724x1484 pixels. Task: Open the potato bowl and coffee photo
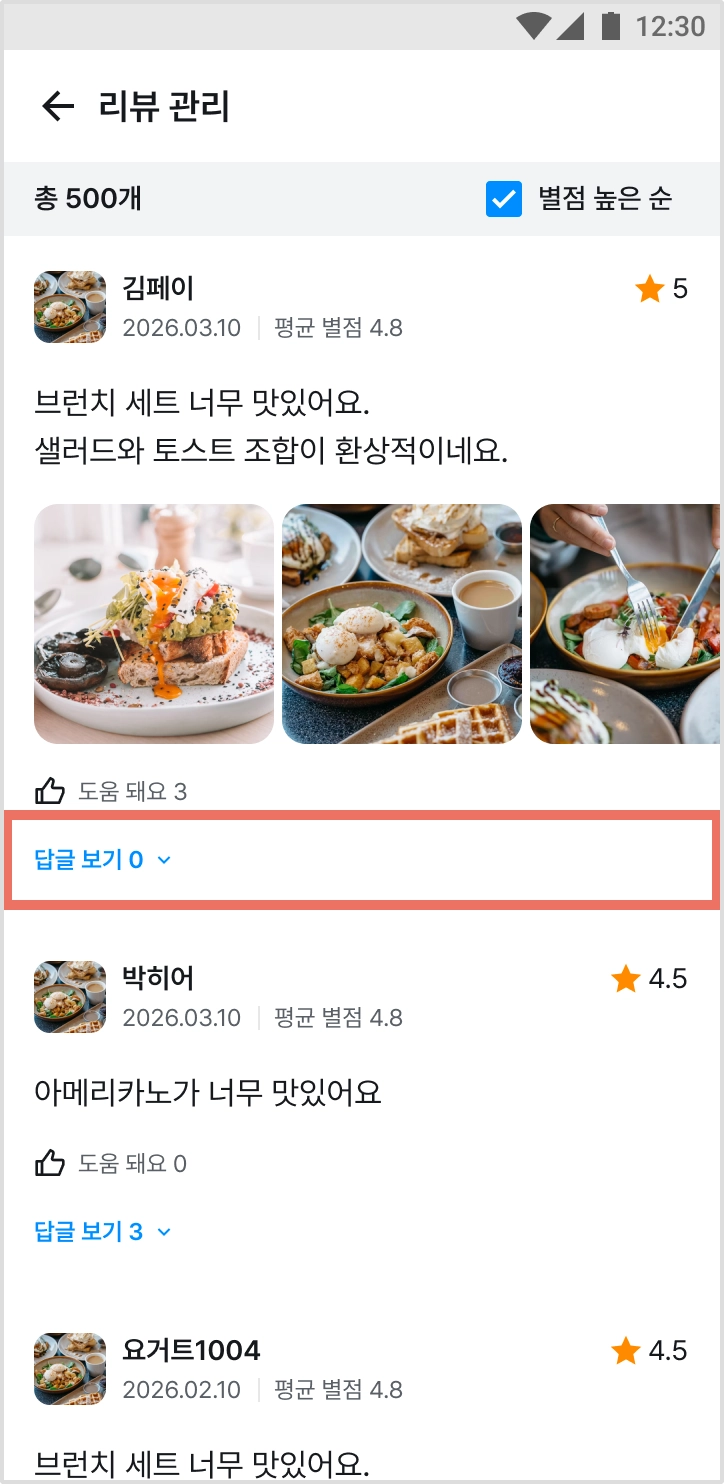pyautogui.click(x=402, y=624)
